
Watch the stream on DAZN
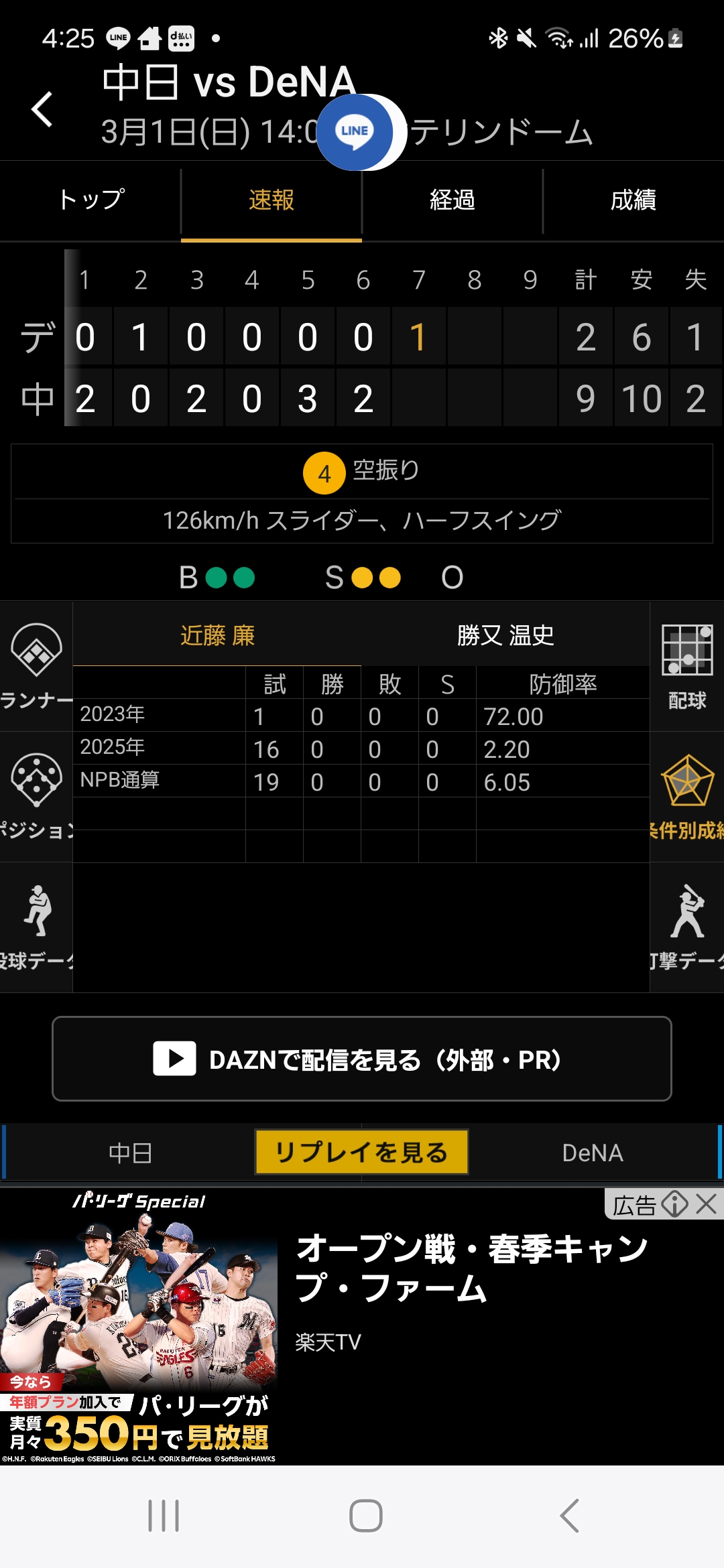coord(362,1059)
